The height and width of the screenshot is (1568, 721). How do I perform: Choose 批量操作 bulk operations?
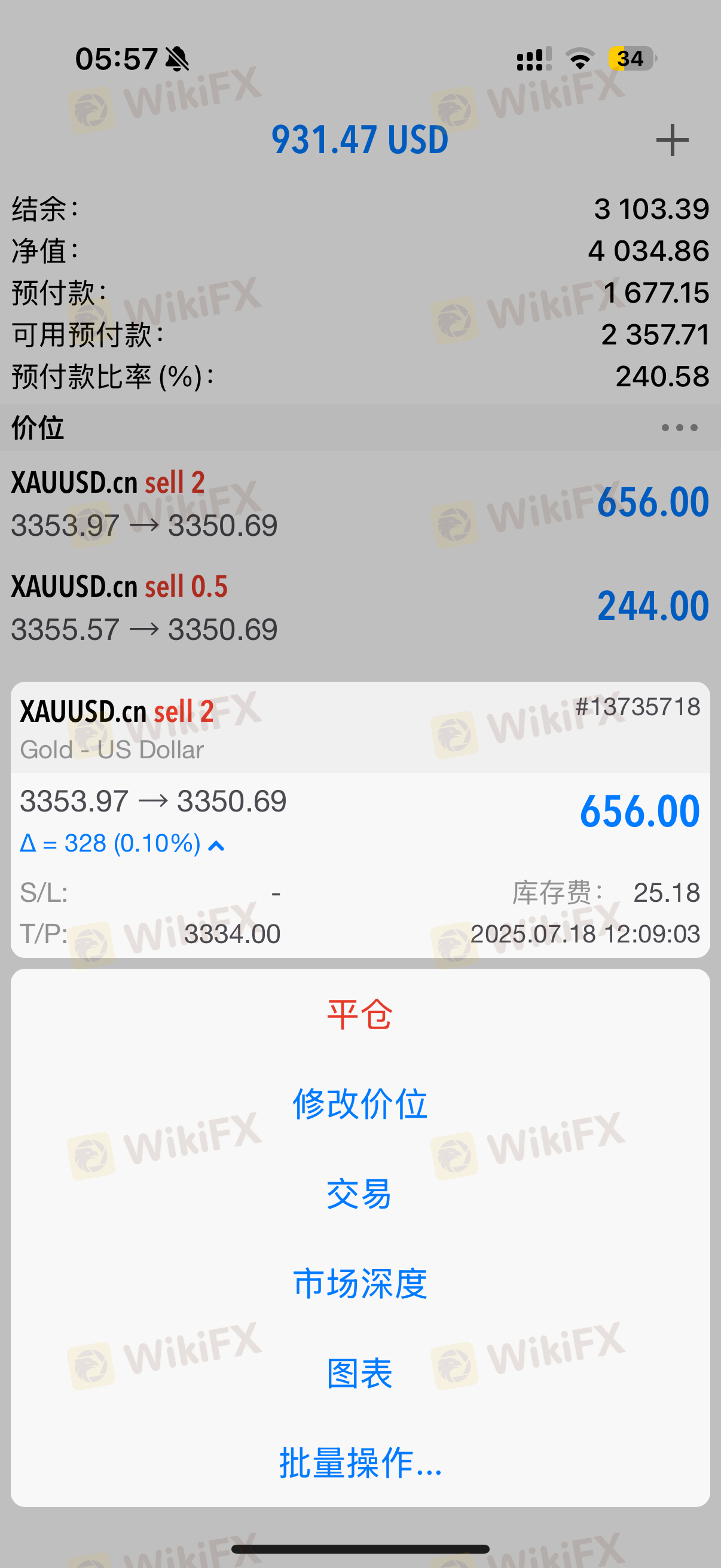pyautogui.click(x=359, y=1463)
